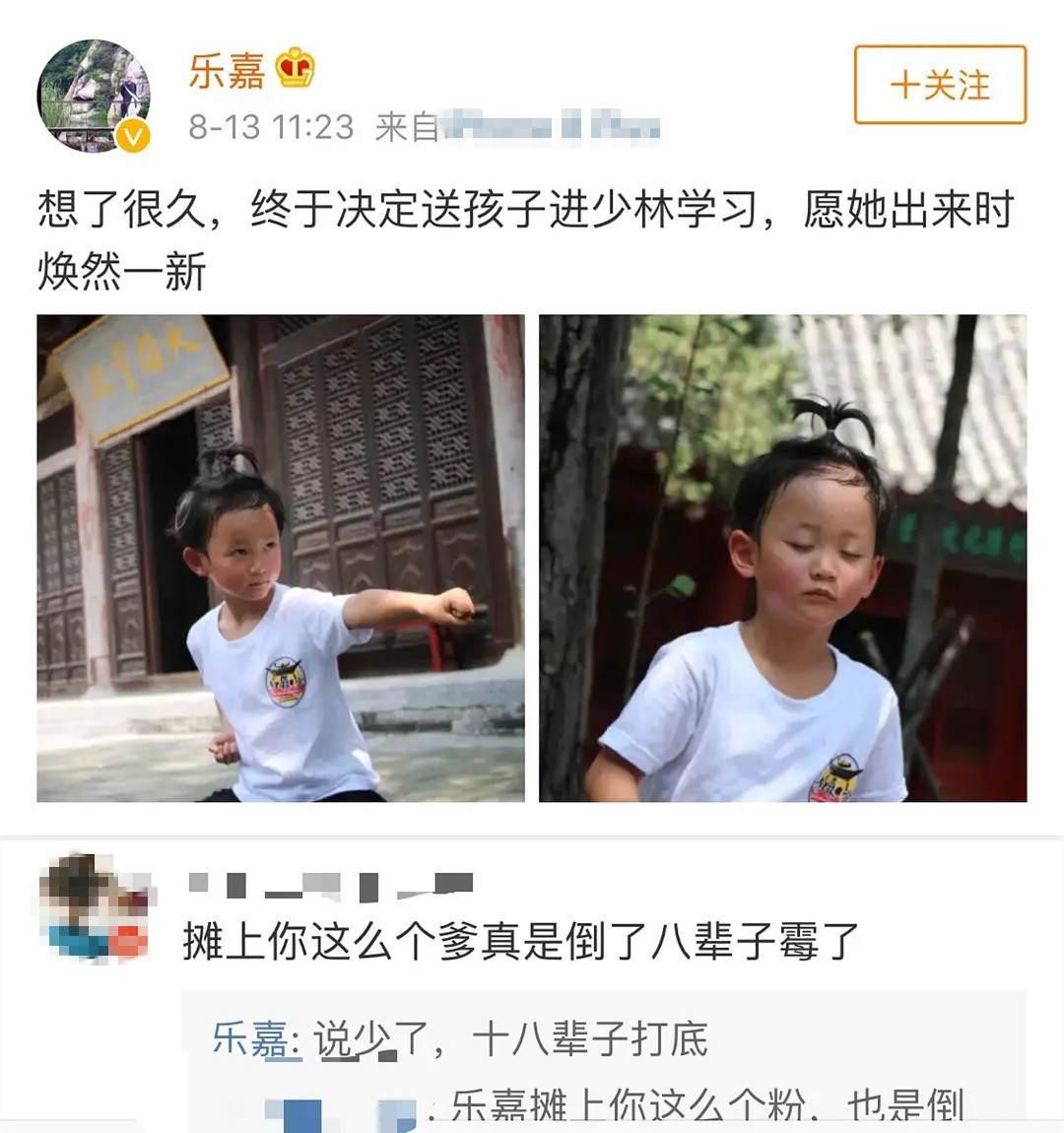
Task: Follow 乐嘉 with the +关注 button
Action: pyautogui.click(x=939, y=85)
